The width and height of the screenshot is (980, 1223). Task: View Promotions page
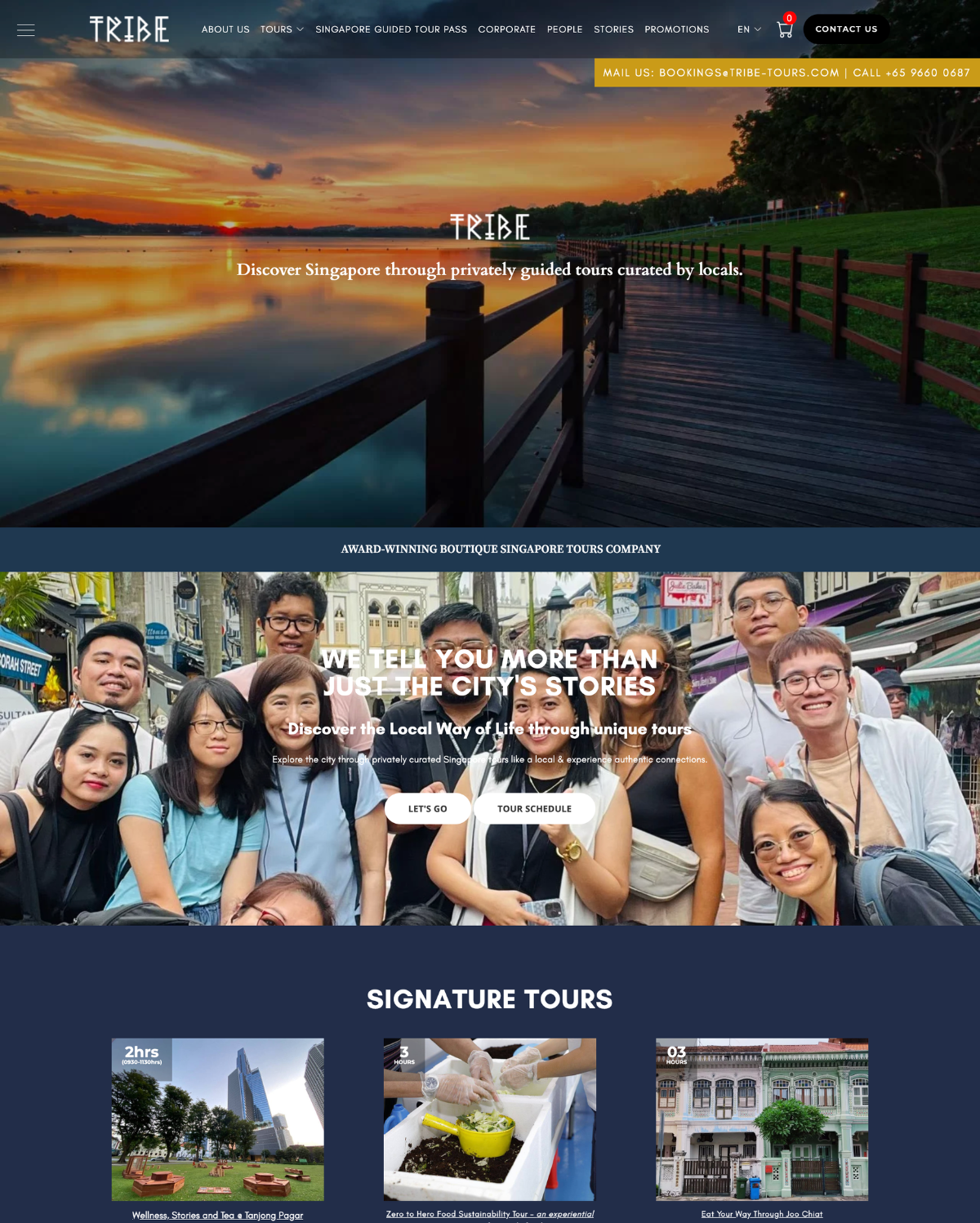pos(676,29)
